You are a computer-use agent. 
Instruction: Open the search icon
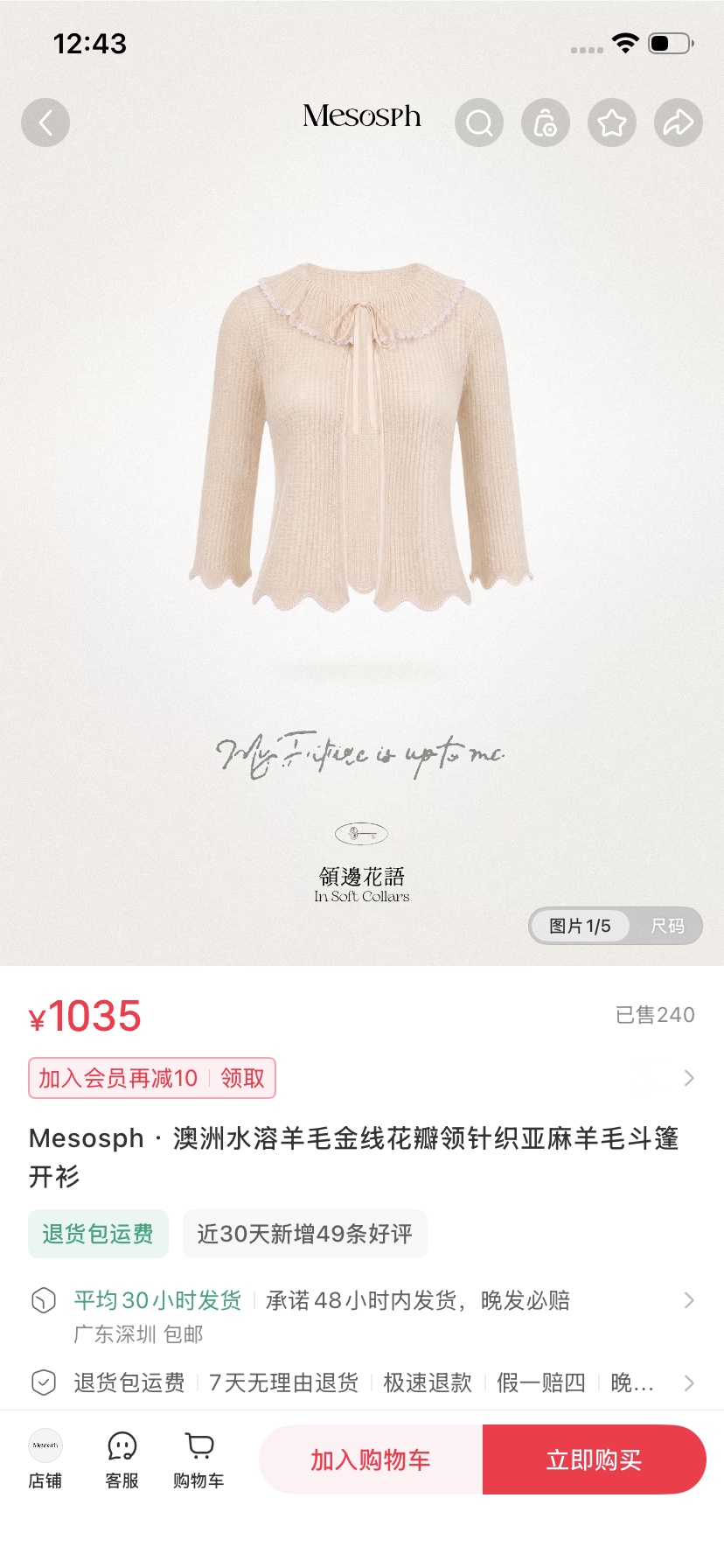(479, 122)
